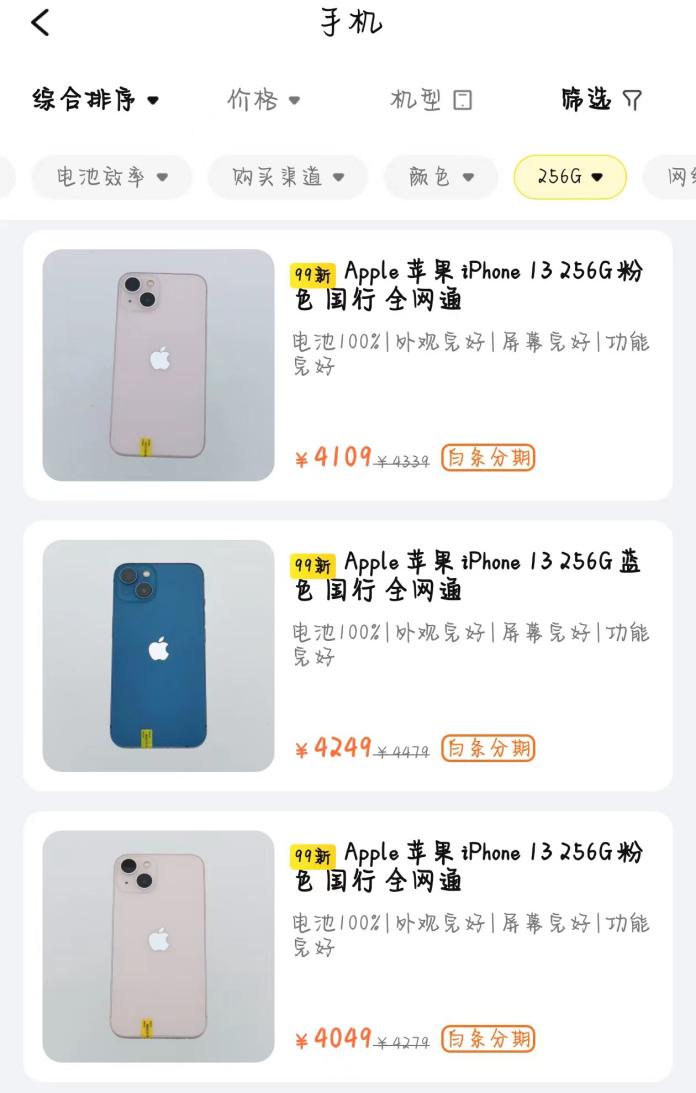Open the 机型 model selector
The width and height of the screenshot is (696, 1093).
(x=430, y=99)
